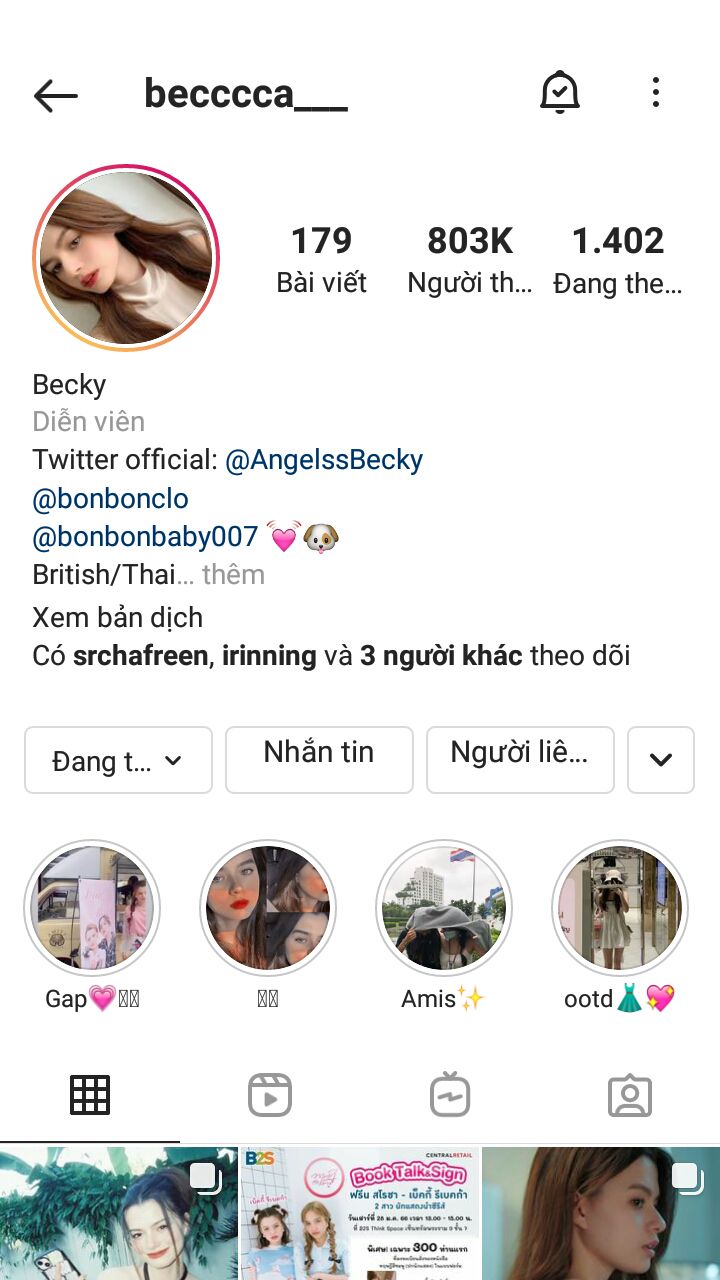Viewport: 720px width, 1280px height.
Task: Tap "Xem bản dịch" to translate bio
Action: point(117,617)
